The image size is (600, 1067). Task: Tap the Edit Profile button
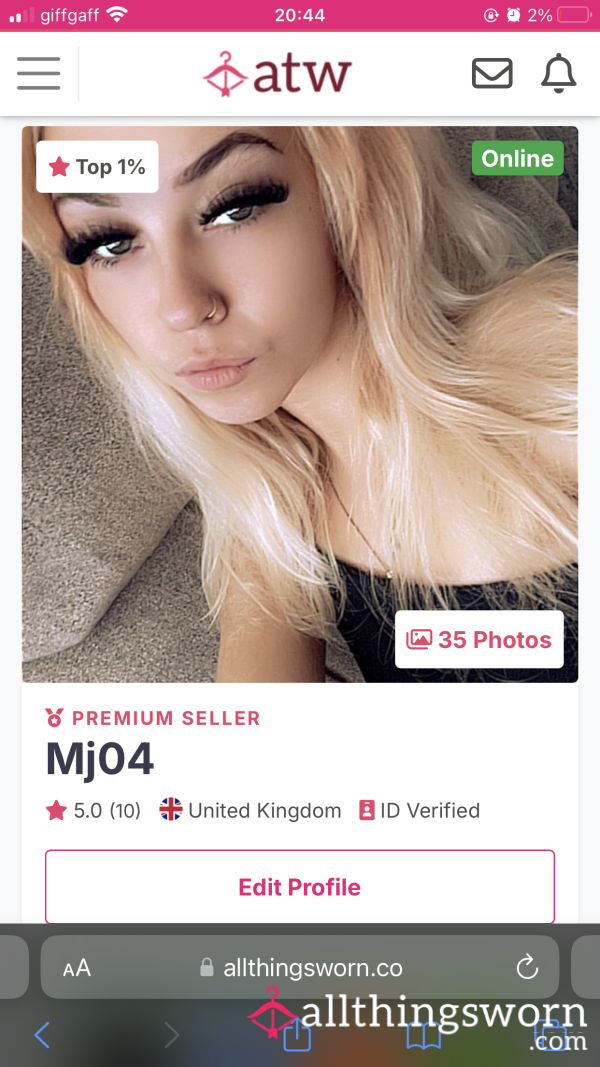click(x=300, y=887)
